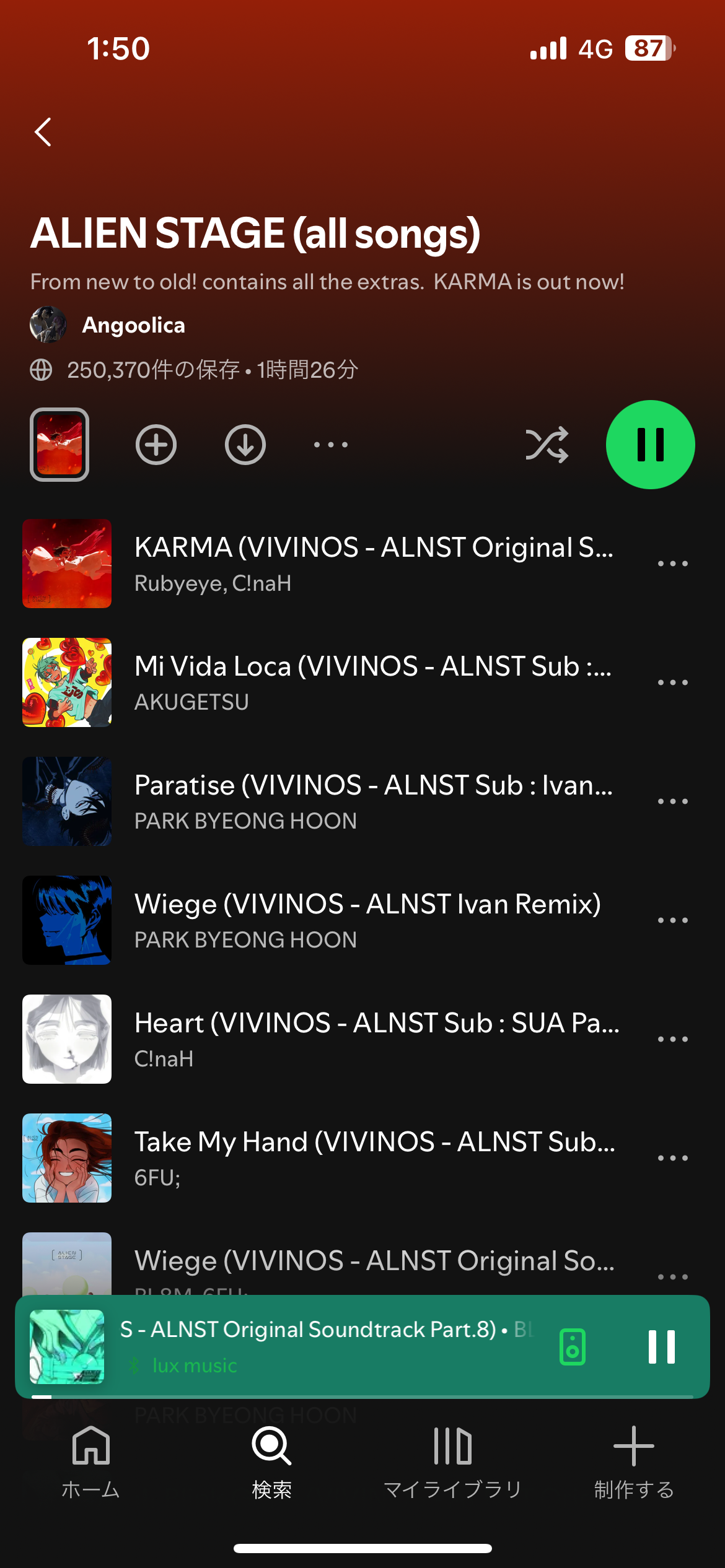Toggle shuffle for this playlist
Image resolution: width=725 pixels, height=1568 pixels.
(547, 445)
